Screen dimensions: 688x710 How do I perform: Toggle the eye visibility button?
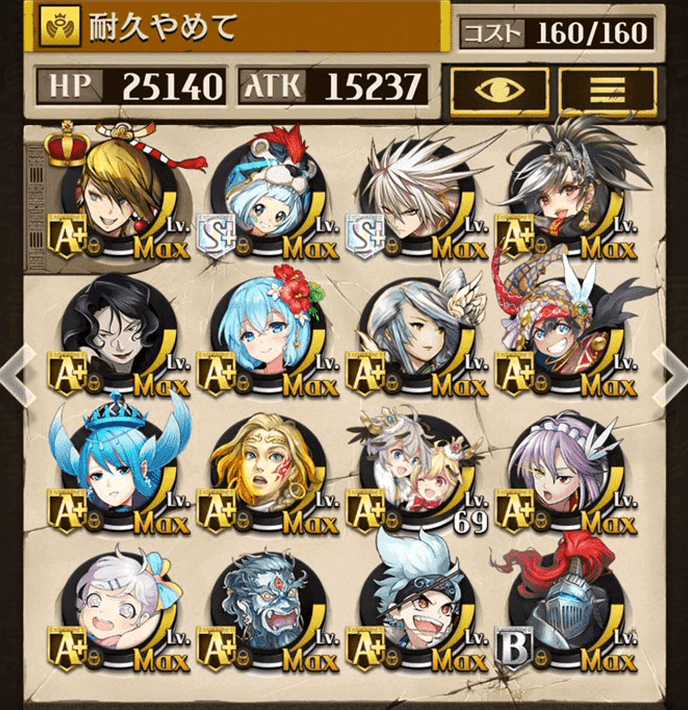click(x=498, y=87)
